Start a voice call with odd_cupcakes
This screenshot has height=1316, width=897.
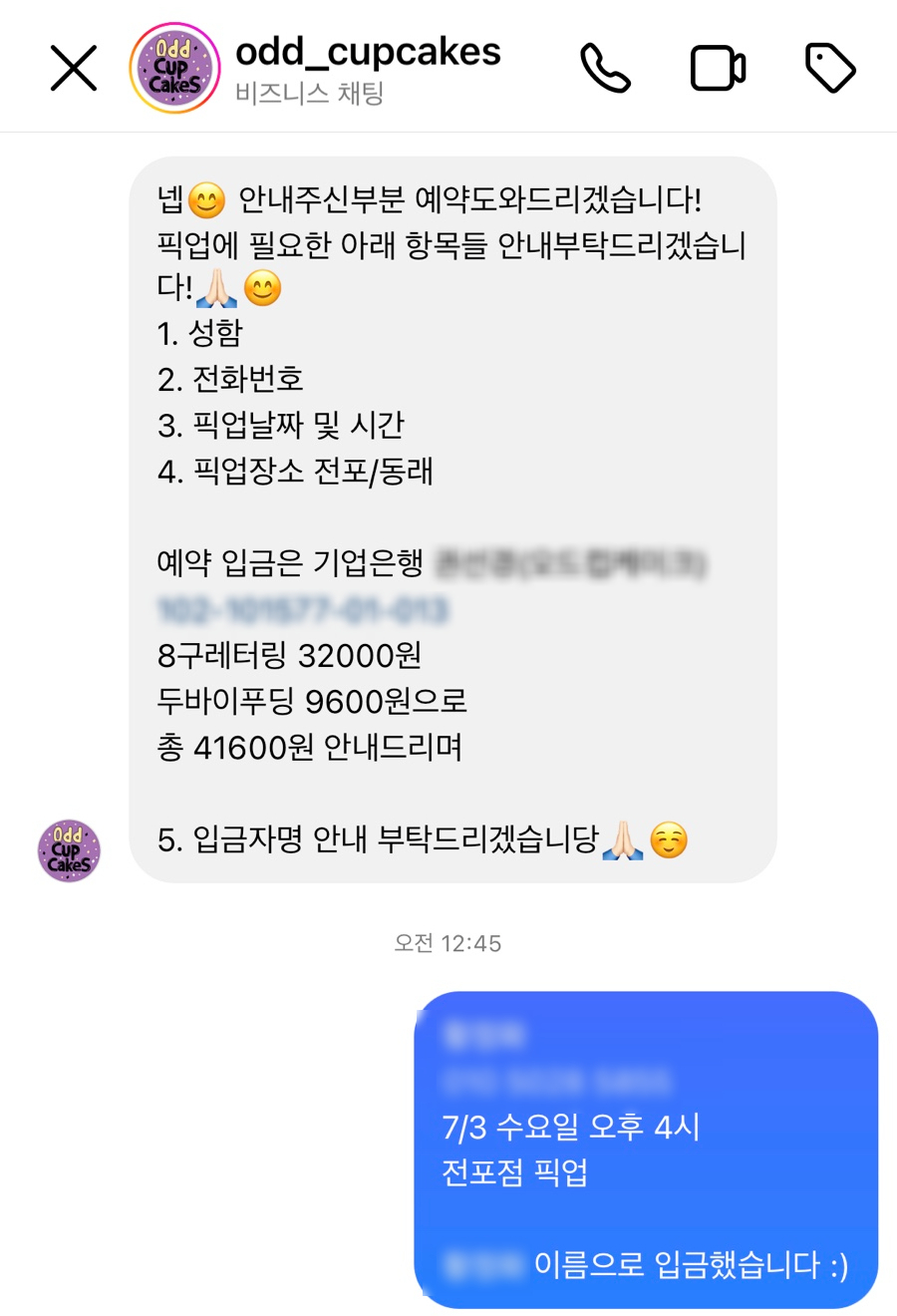[x=605, y=69]
